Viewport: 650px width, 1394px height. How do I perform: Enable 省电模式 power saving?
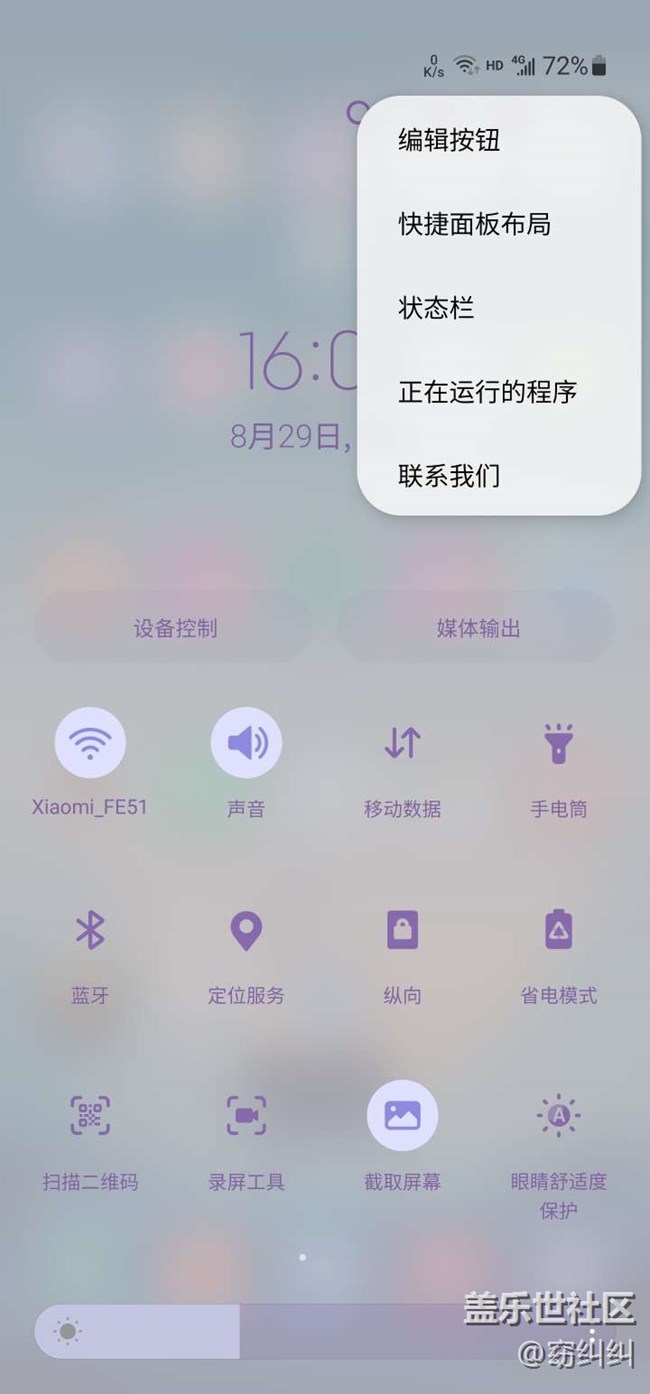558,930
